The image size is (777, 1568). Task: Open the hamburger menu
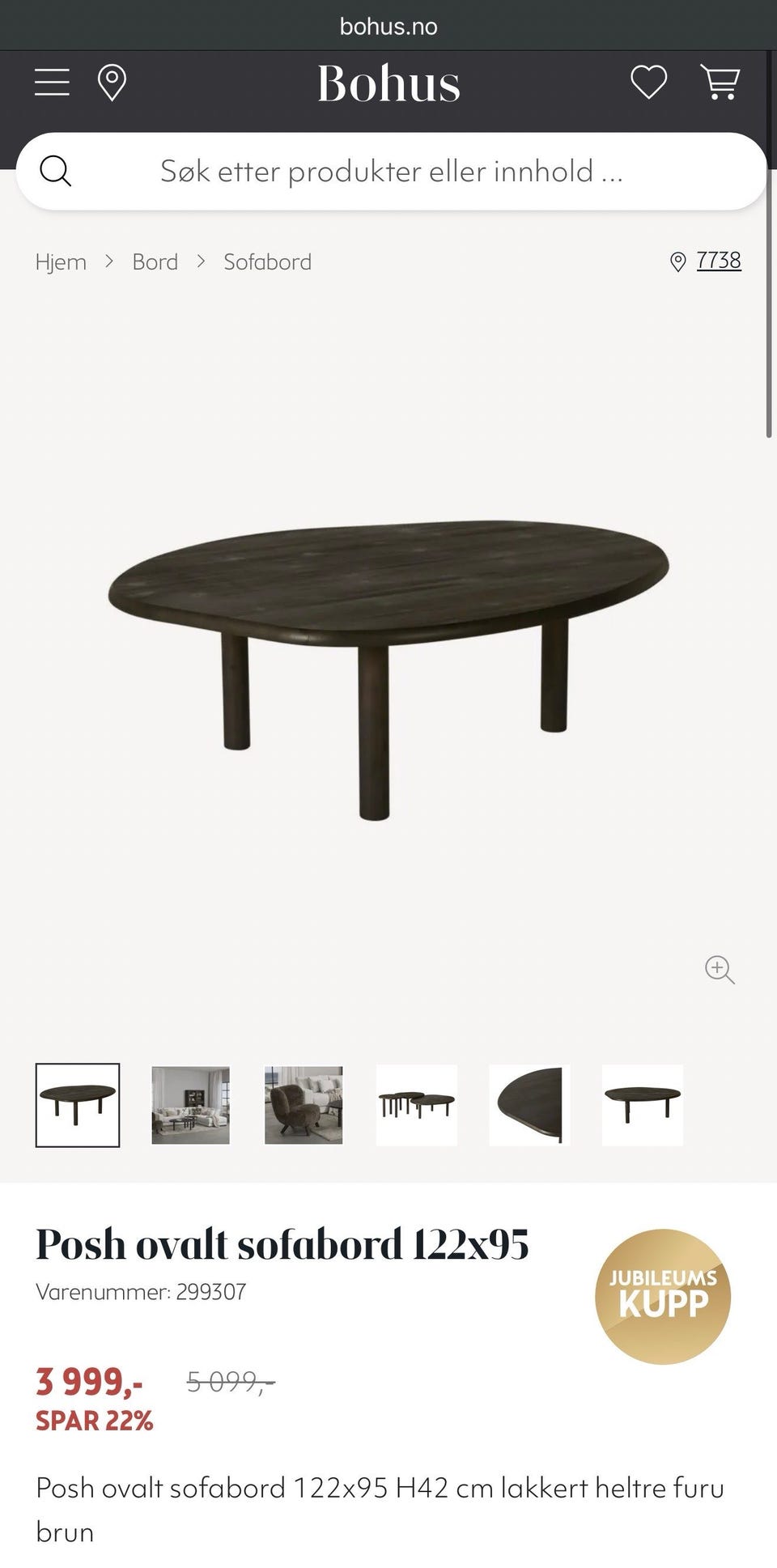tap(52, 83)
